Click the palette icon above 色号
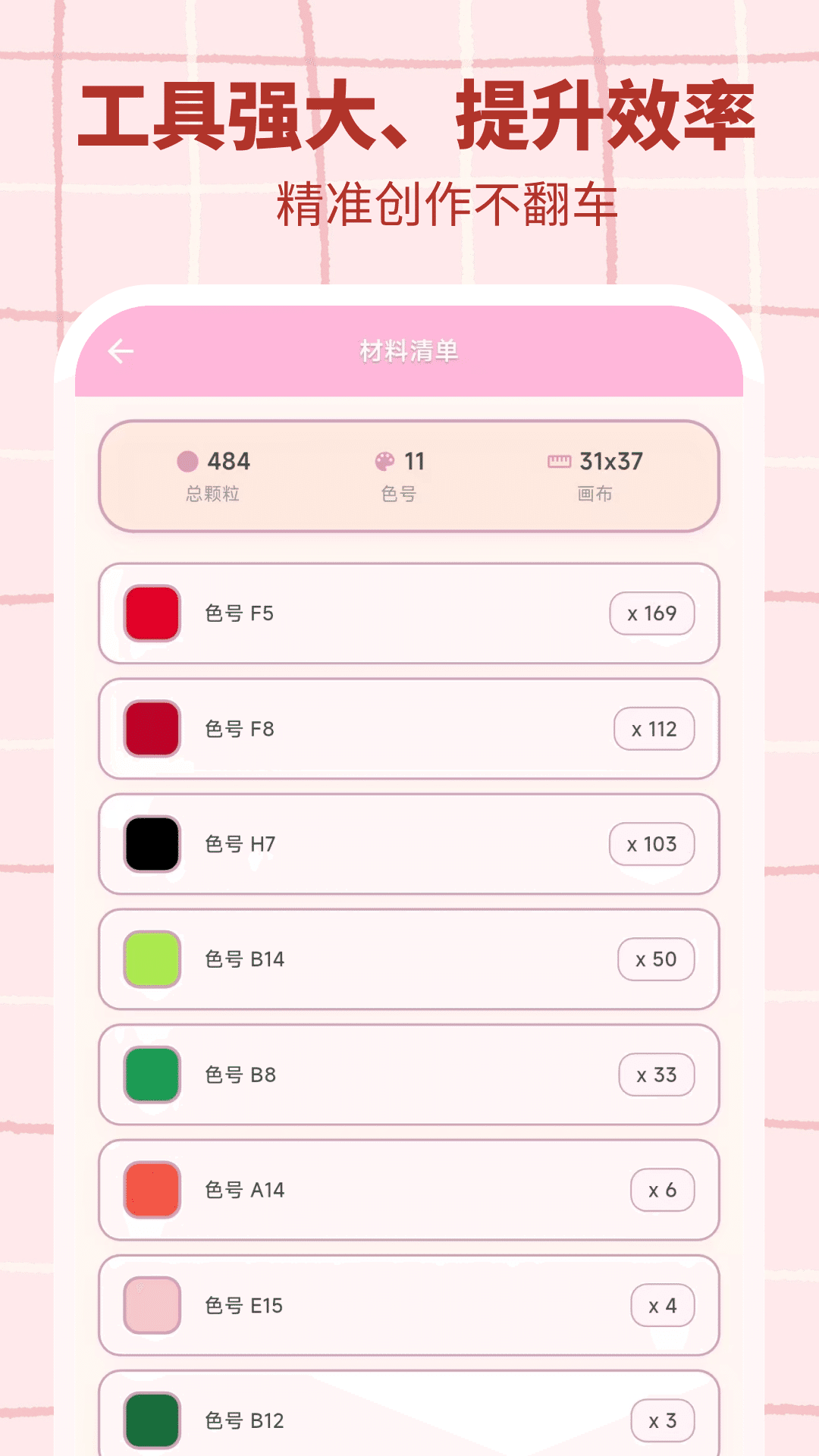 tap(383, 460)
